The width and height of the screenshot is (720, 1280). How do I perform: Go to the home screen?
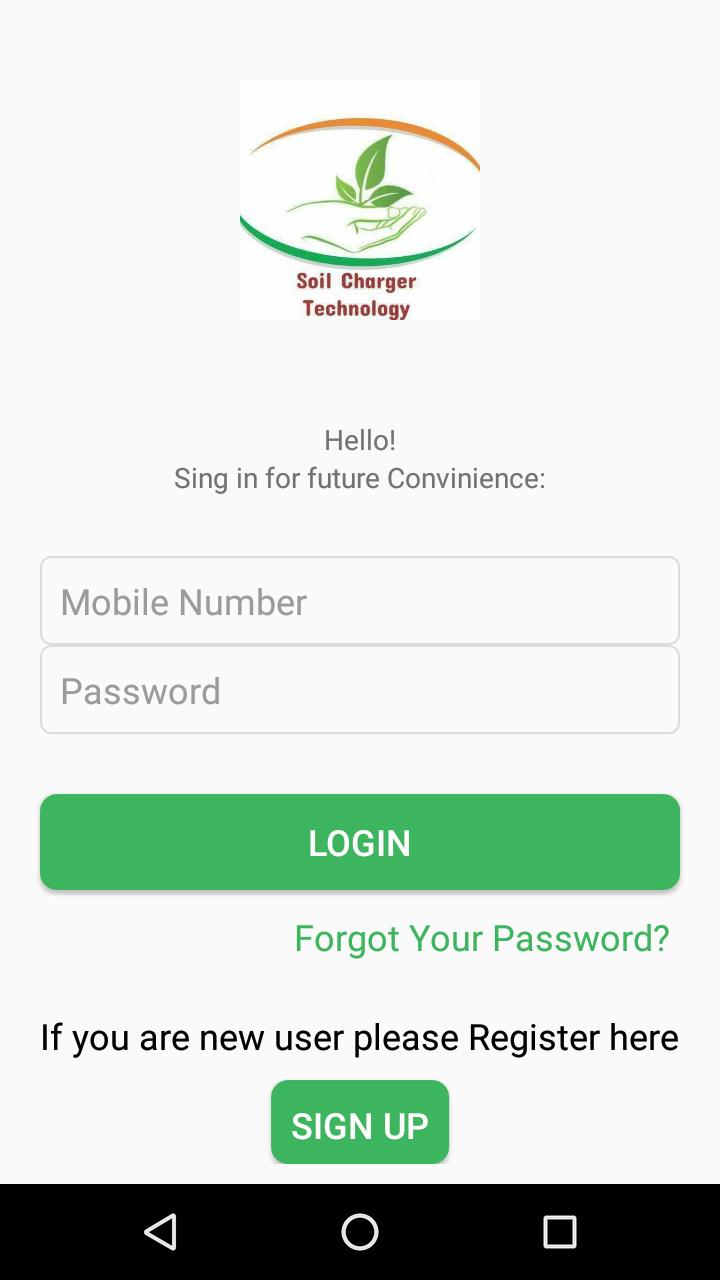pyautogui.click(x=360, y=1232)
